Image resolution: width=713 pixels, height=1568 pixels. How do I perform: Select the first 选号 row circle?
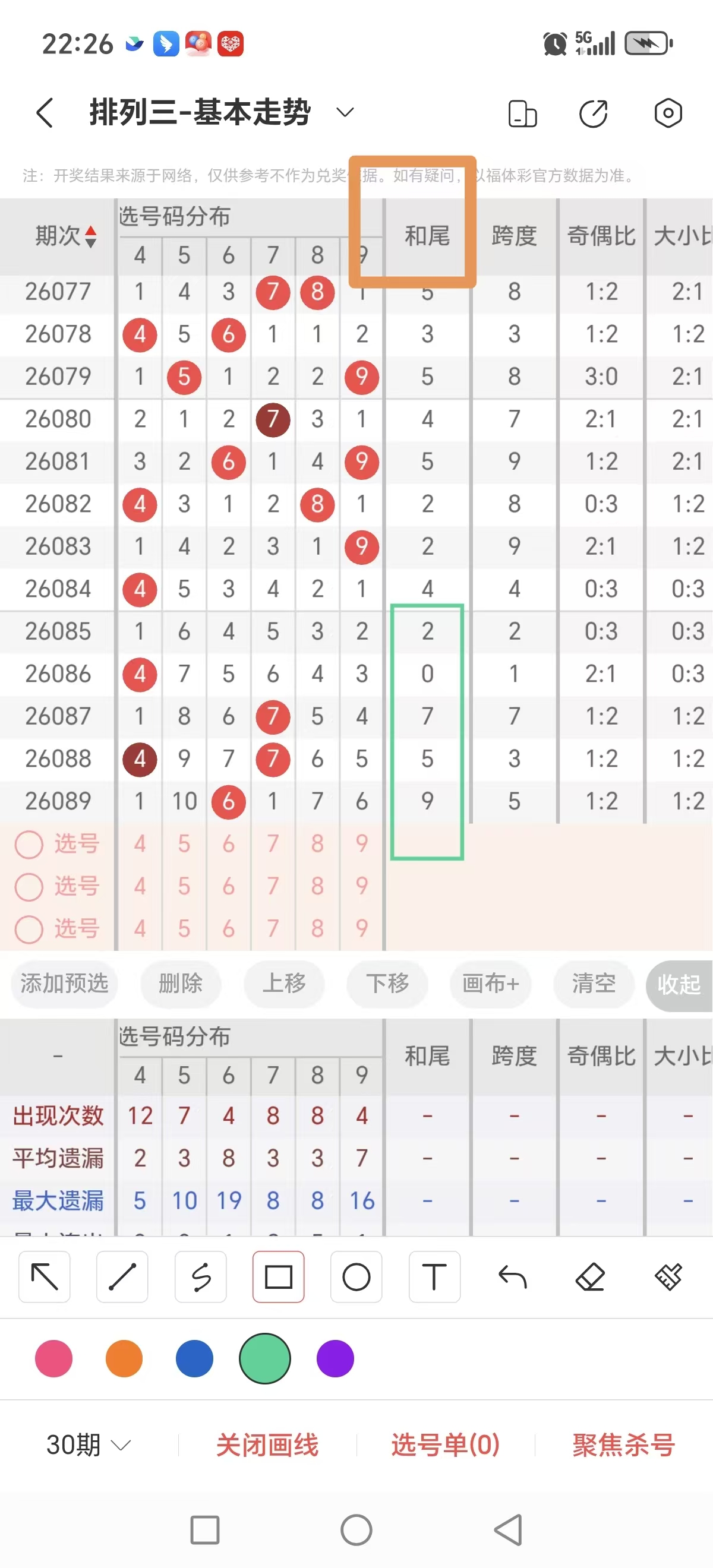(x=29, y=844)
